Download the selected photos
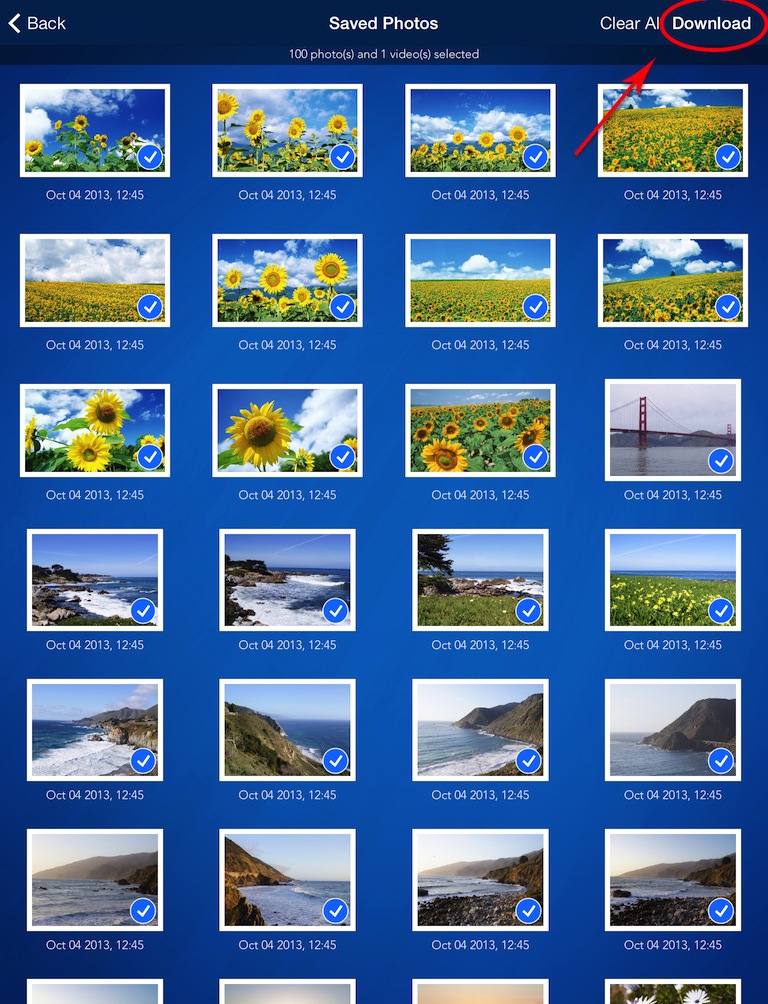This screenshot has width=768, height=1004. pos(711,23)
